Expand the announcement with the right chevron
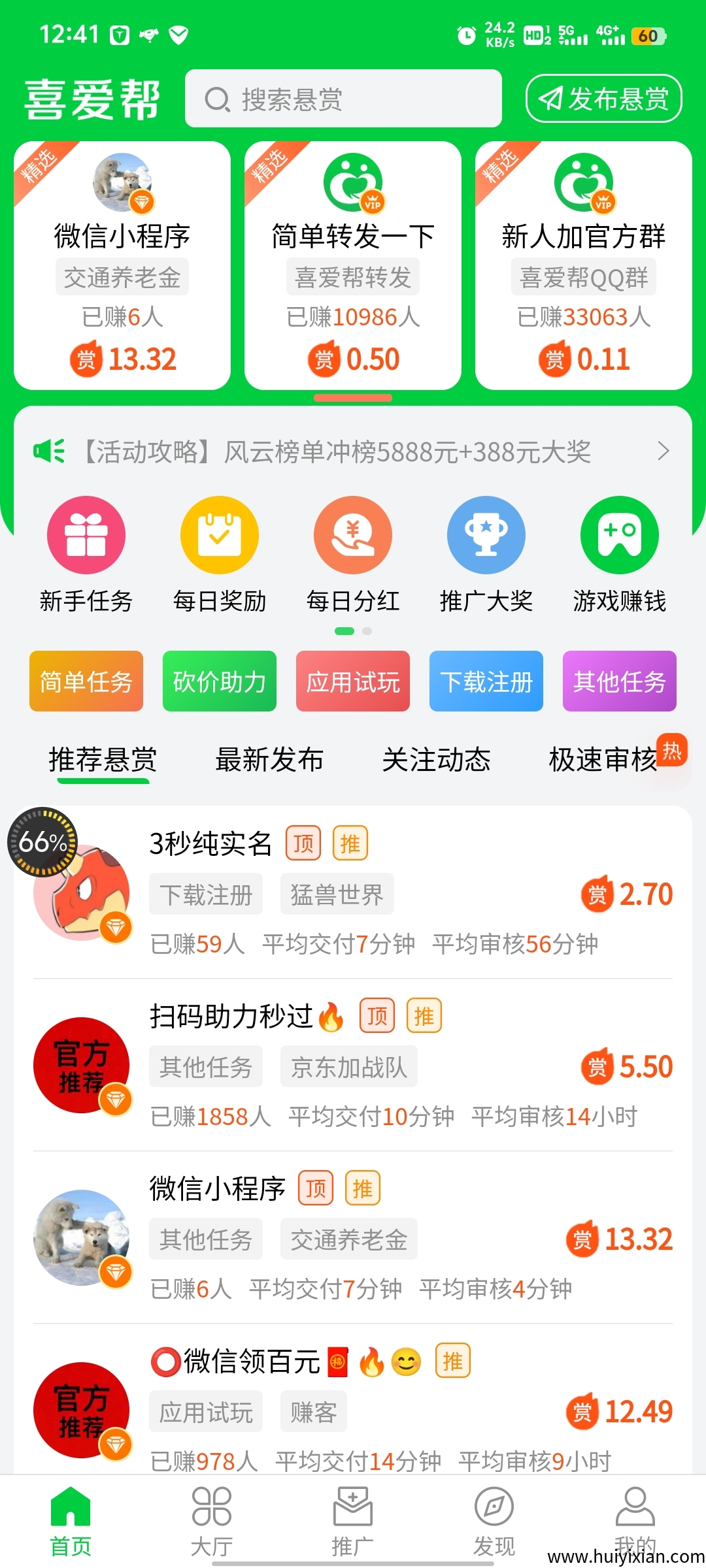706x1568 pixels. click(x=665, y=452)
